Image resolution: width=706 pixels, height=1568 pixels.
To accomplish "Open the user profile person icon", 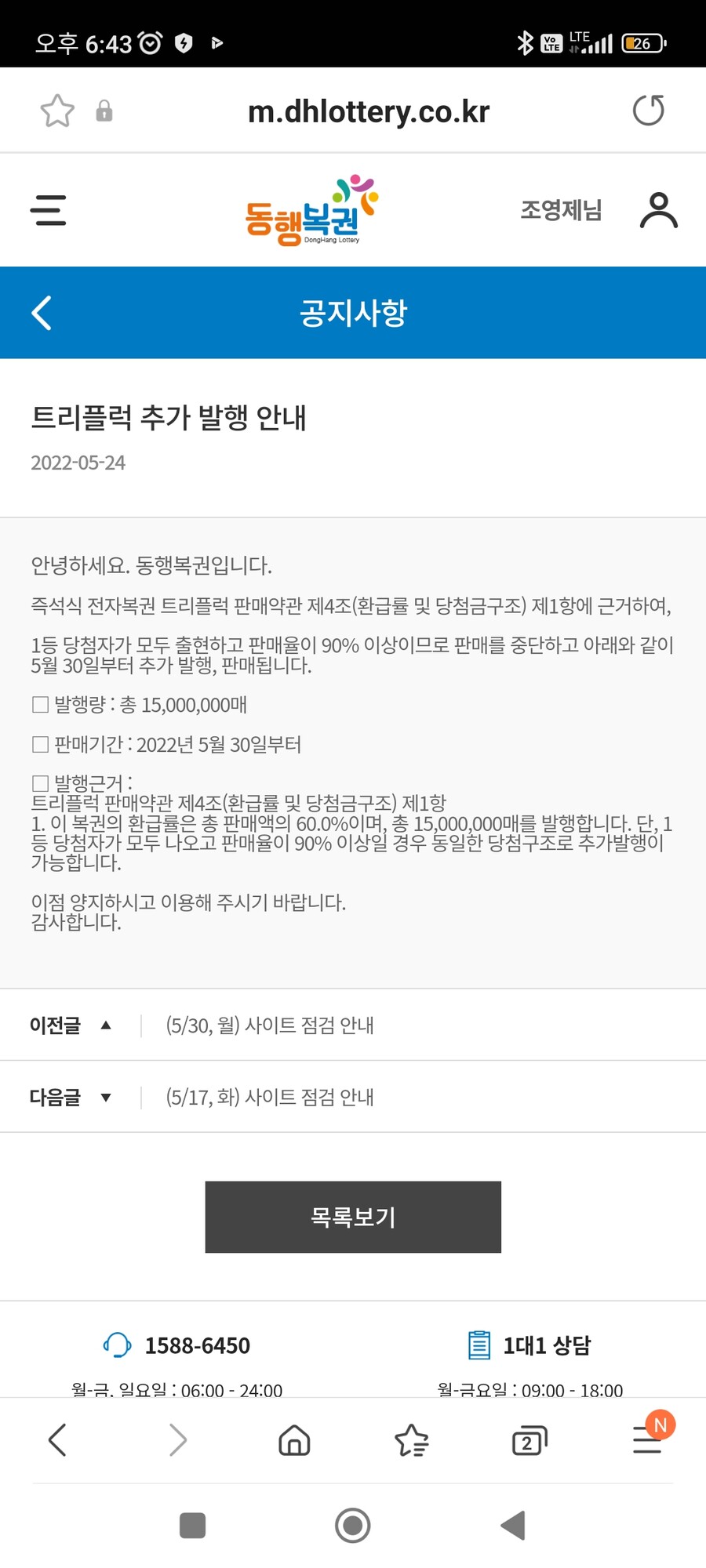I will click(x=659, y=209).
